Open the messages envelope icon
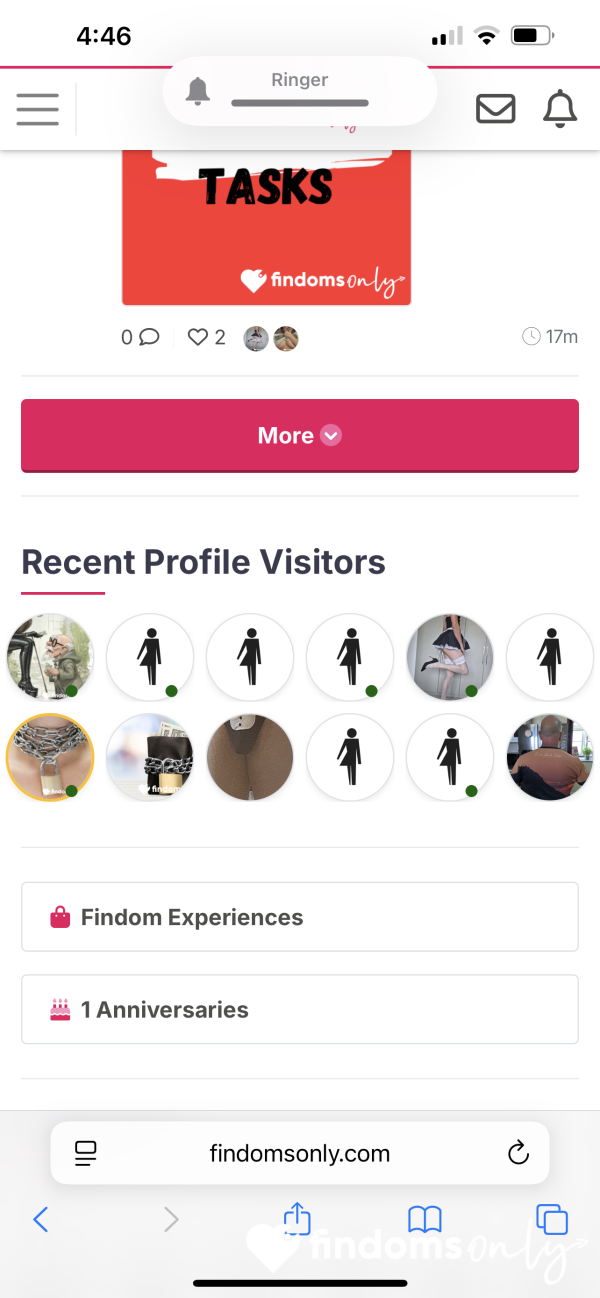 click(495, 108)
